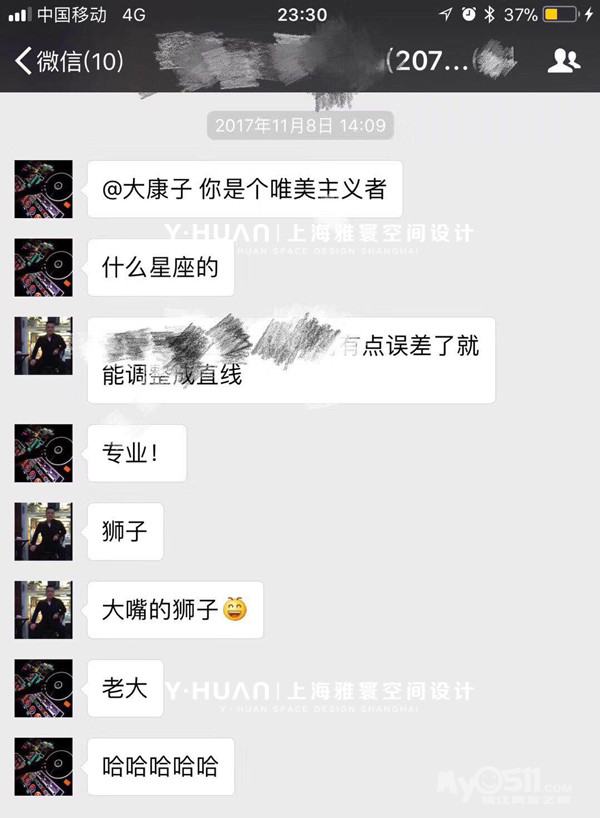Open avatar beside the 大嘴的狮子 message
The height and width of the screenshot is (818, 600).
43,609
